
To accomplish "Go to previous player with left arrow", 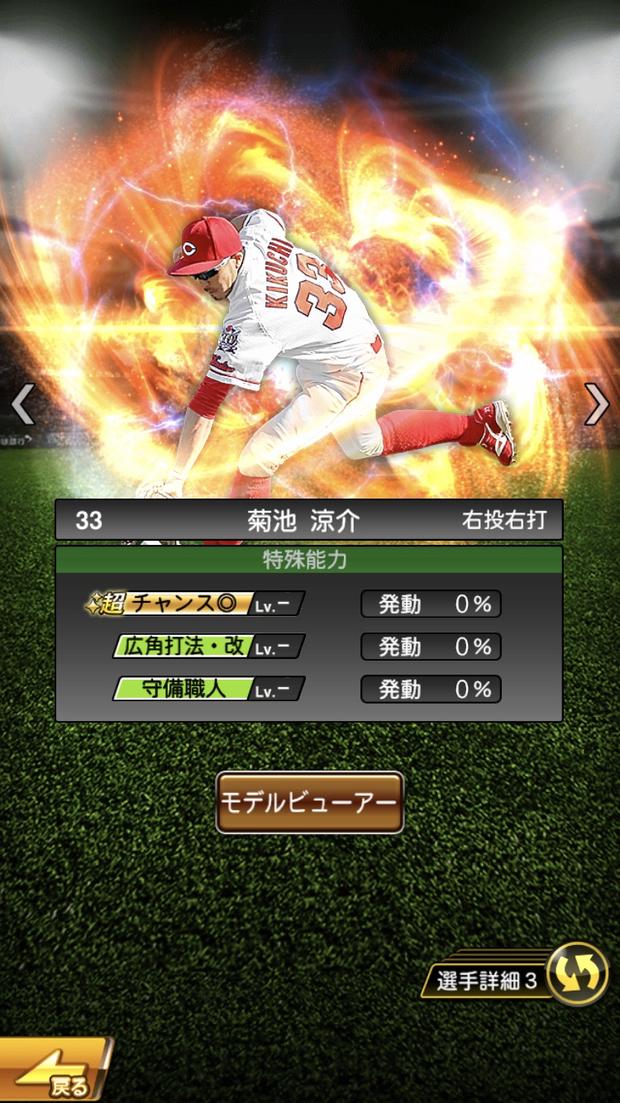I will [22, 404].
